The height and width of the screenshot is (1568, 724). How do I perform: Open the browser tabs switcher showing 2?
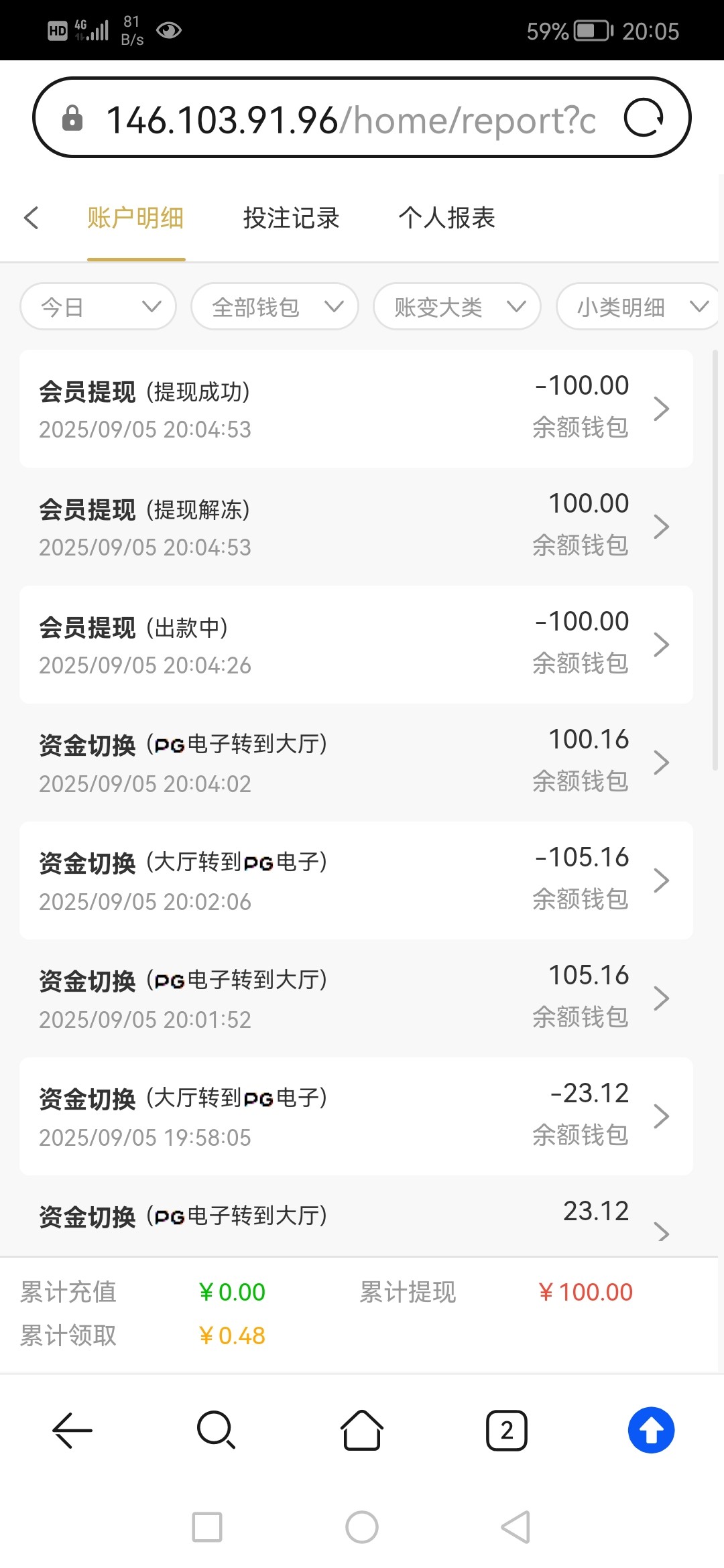tap(506, 1431)
